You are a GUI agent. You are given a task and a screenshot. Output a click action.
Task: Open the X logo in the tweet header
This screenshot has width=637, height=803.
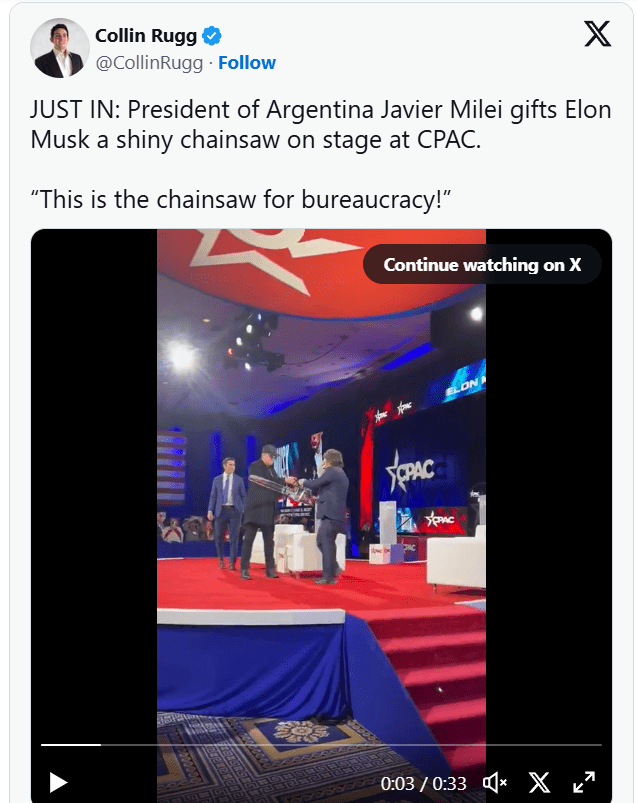click(597, 35)
